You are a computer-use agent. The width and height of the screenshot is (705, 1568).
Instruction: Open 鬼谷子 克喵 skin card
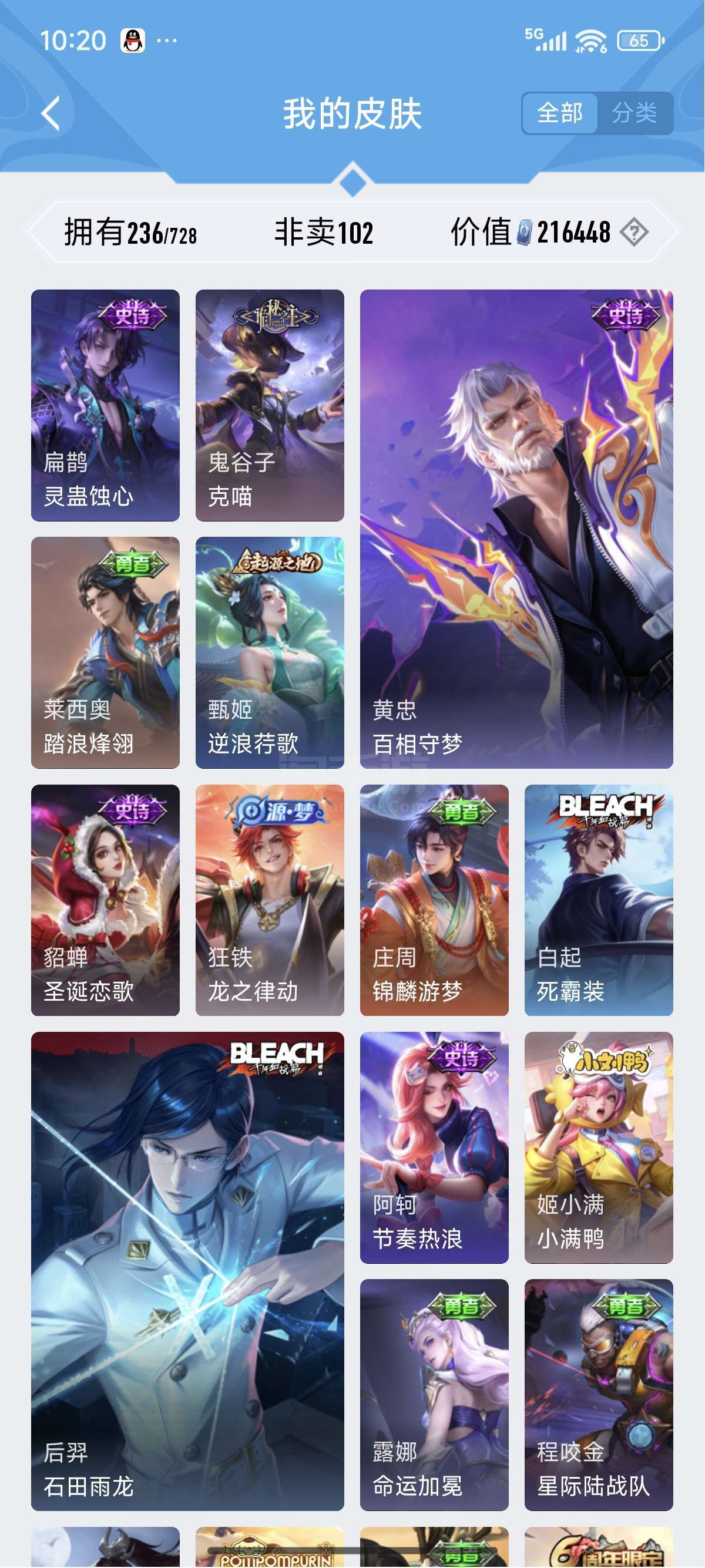[x=270, y=405]
